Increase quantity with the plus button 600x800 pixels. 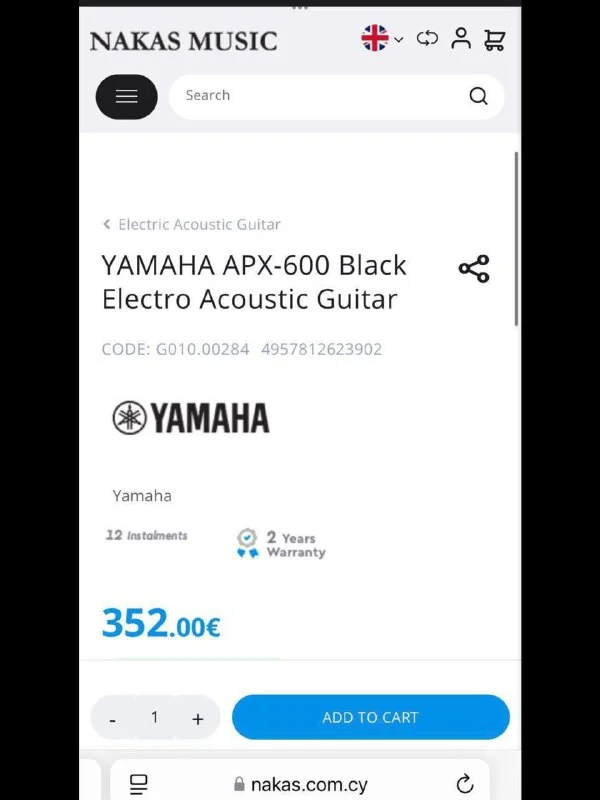click(x=198, y=718)
